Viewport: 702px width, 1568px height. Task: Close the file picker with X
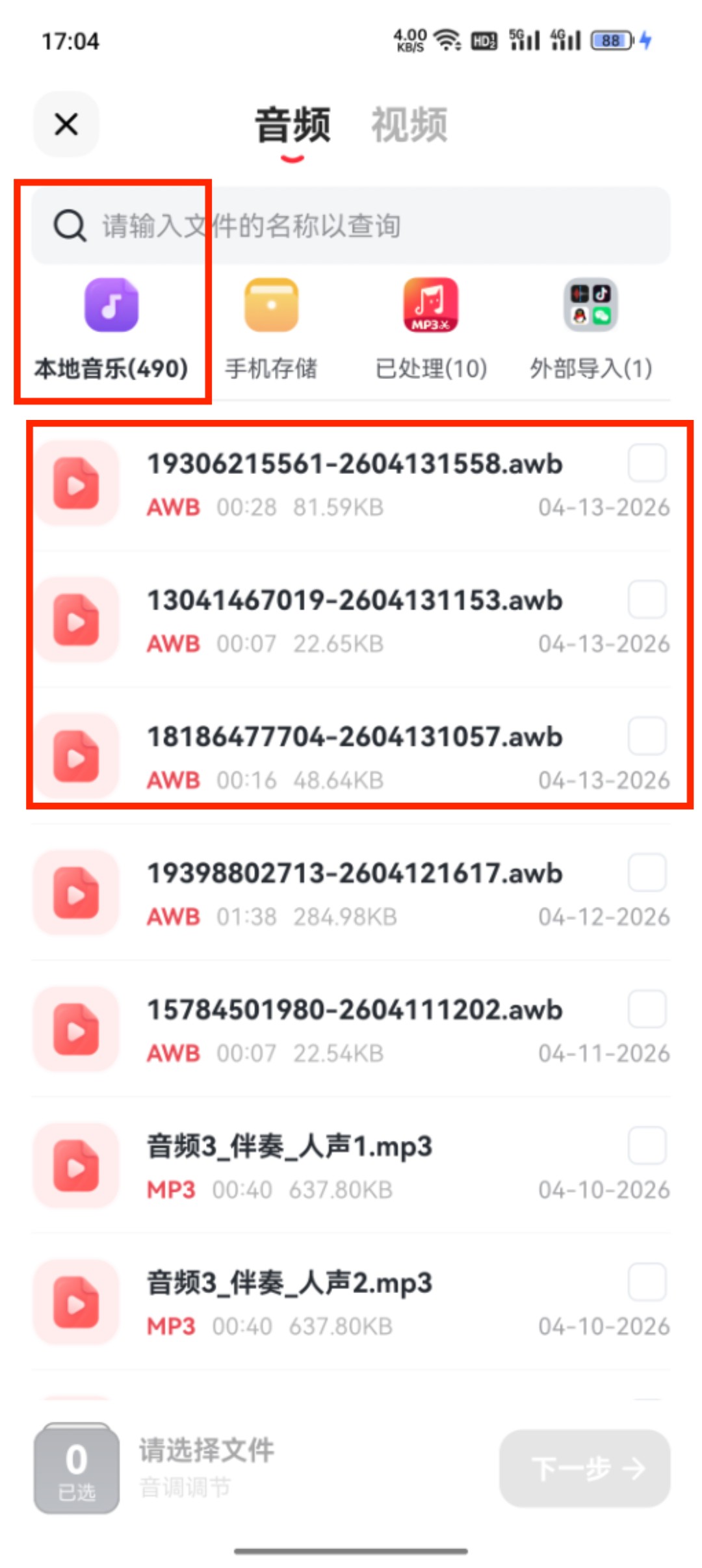66,124
